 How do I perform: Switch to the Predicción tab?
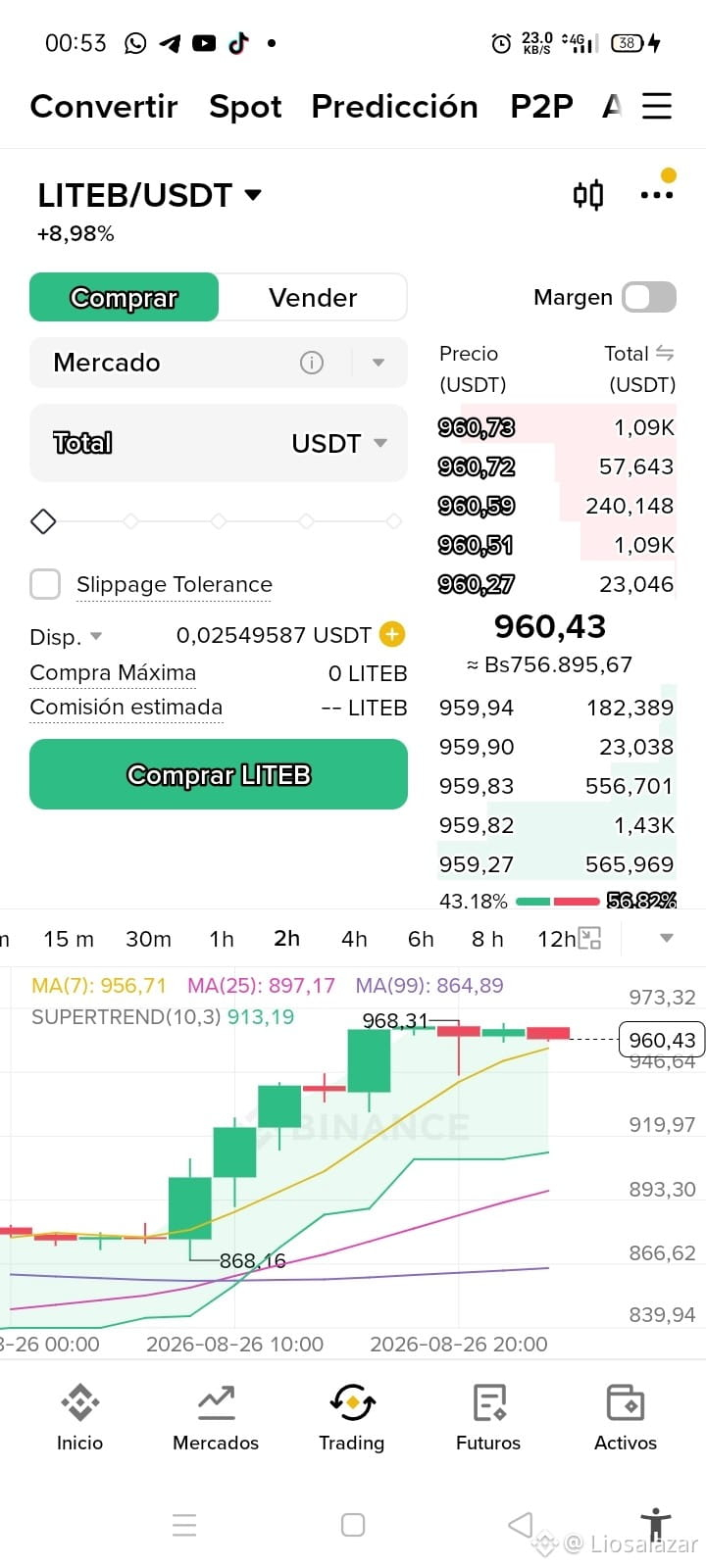click(x=394, y=106)
